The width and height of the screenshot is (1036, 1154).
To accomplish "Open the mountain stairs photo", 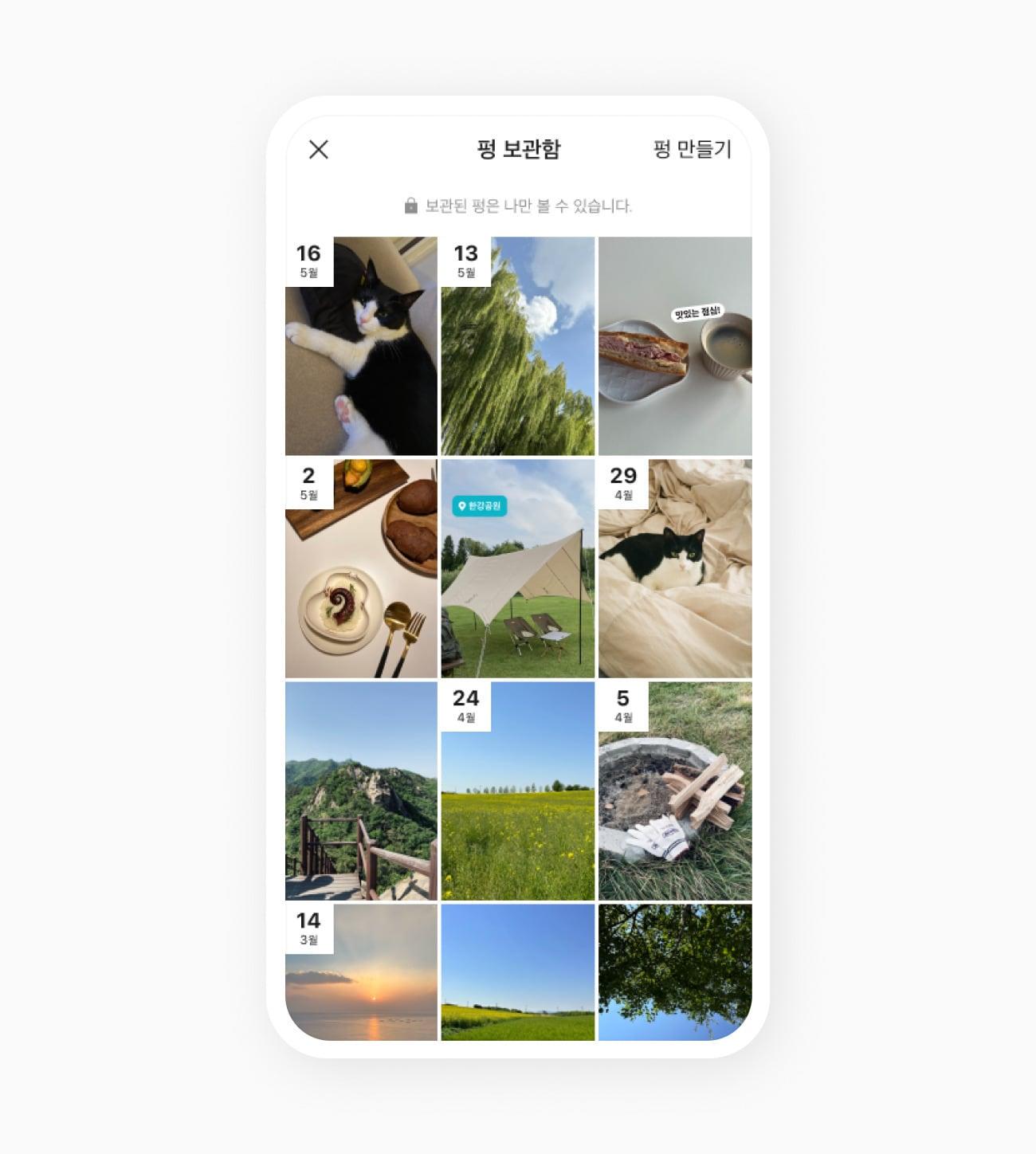I will (361, 791).
